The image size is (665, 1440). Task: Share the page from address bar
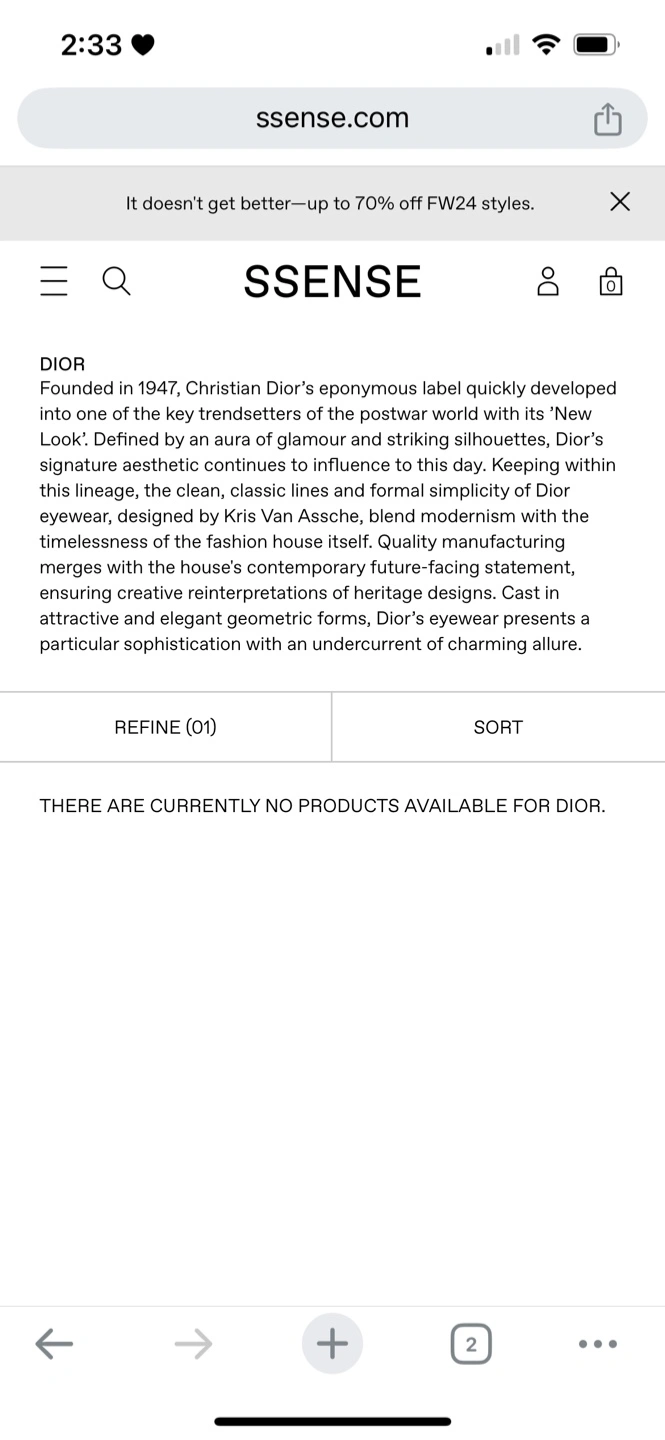pyautogui.click(x=607, y=119)
